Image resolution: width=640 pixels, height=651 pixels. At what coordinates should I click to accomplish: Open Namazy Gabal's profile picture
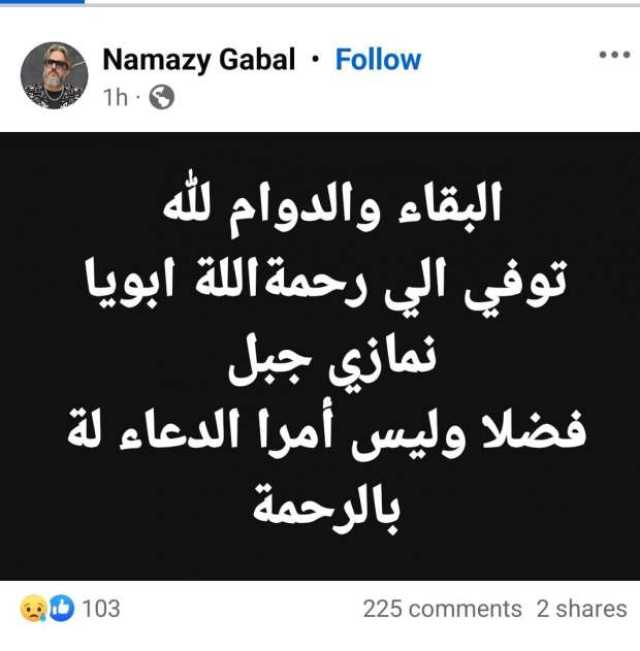[x=55, y=75]
